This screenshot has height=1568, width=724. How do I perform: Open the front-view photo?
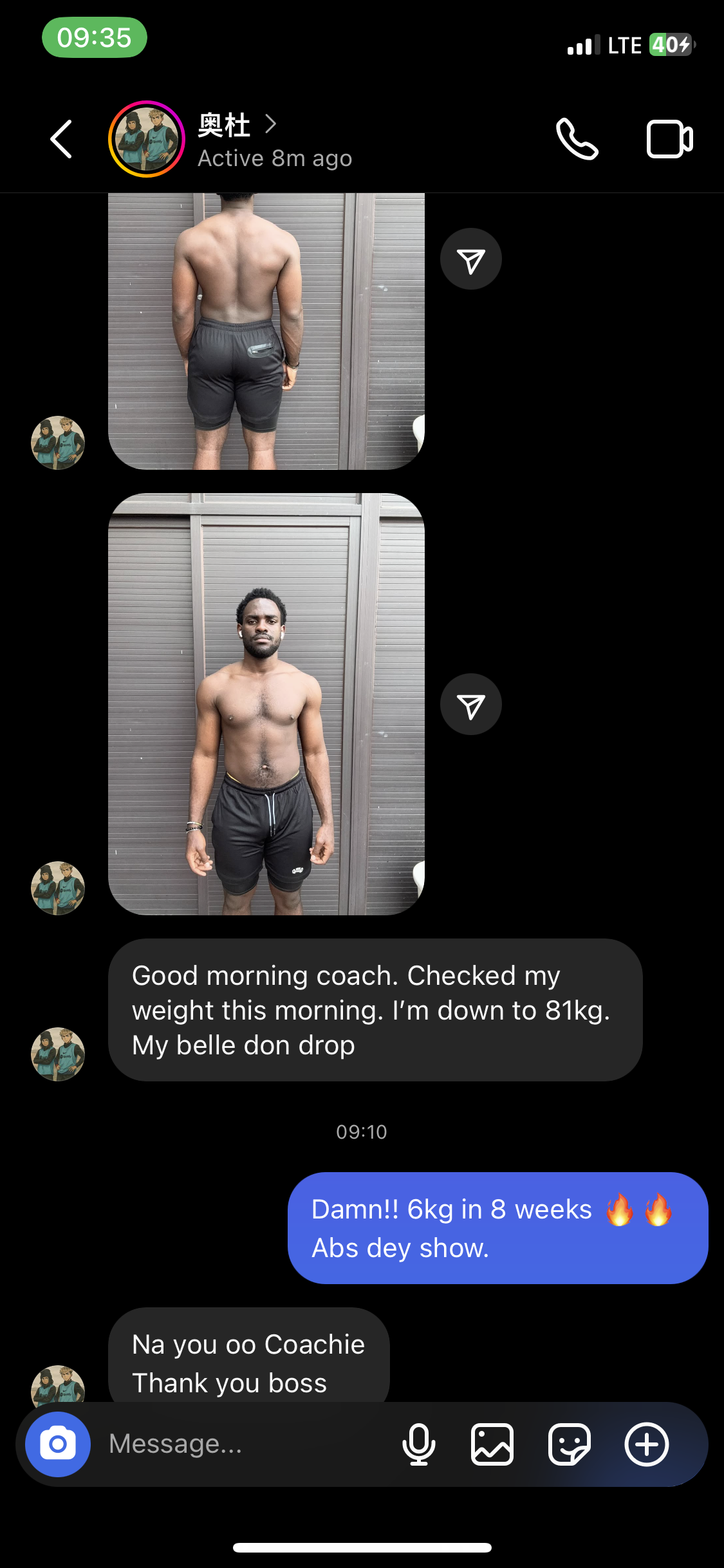(266, 704)
